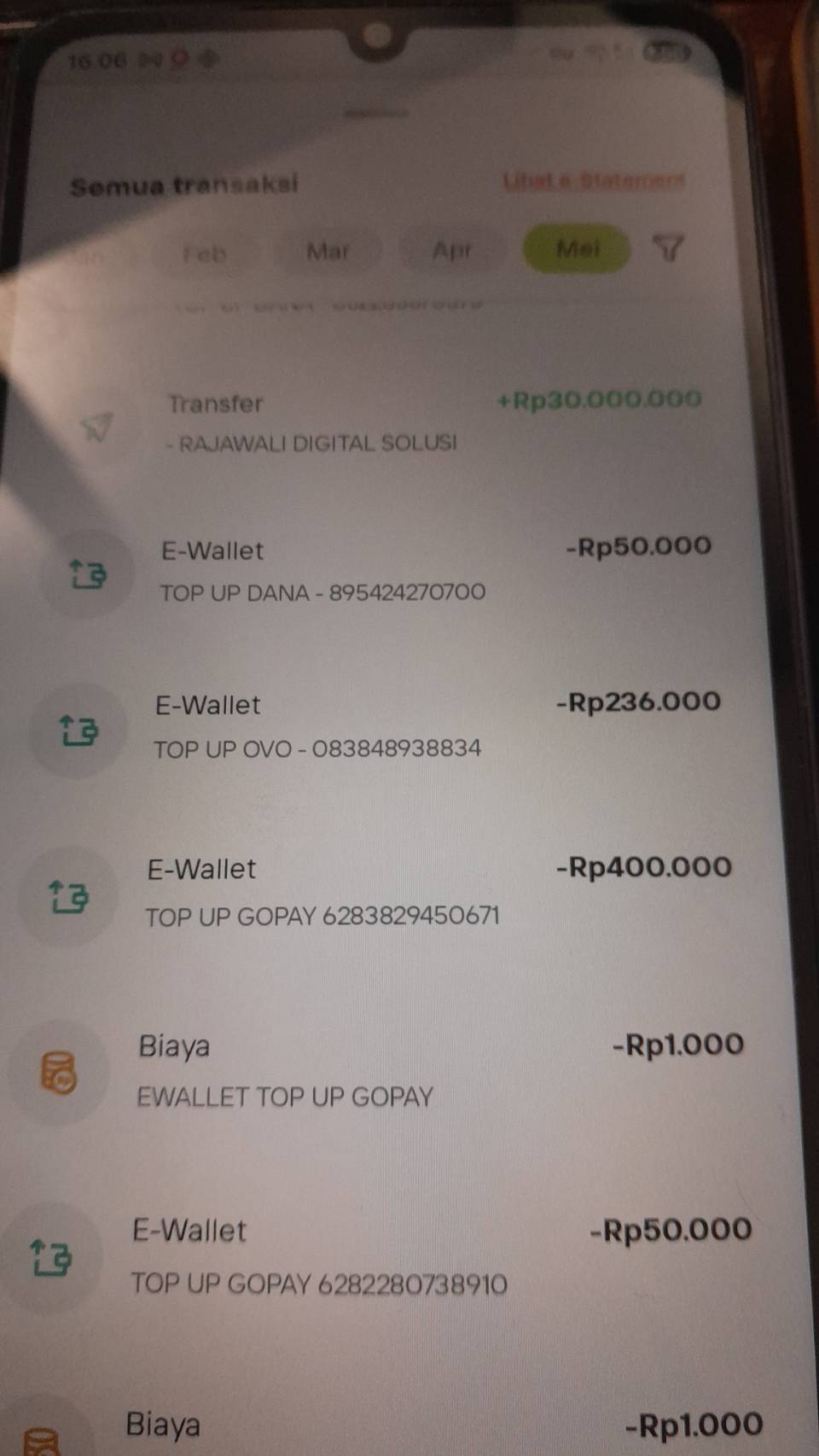Switch to the Apr month chip
Image resolution: width=819 pixels, height=1456 pixels.
[451, 250]
